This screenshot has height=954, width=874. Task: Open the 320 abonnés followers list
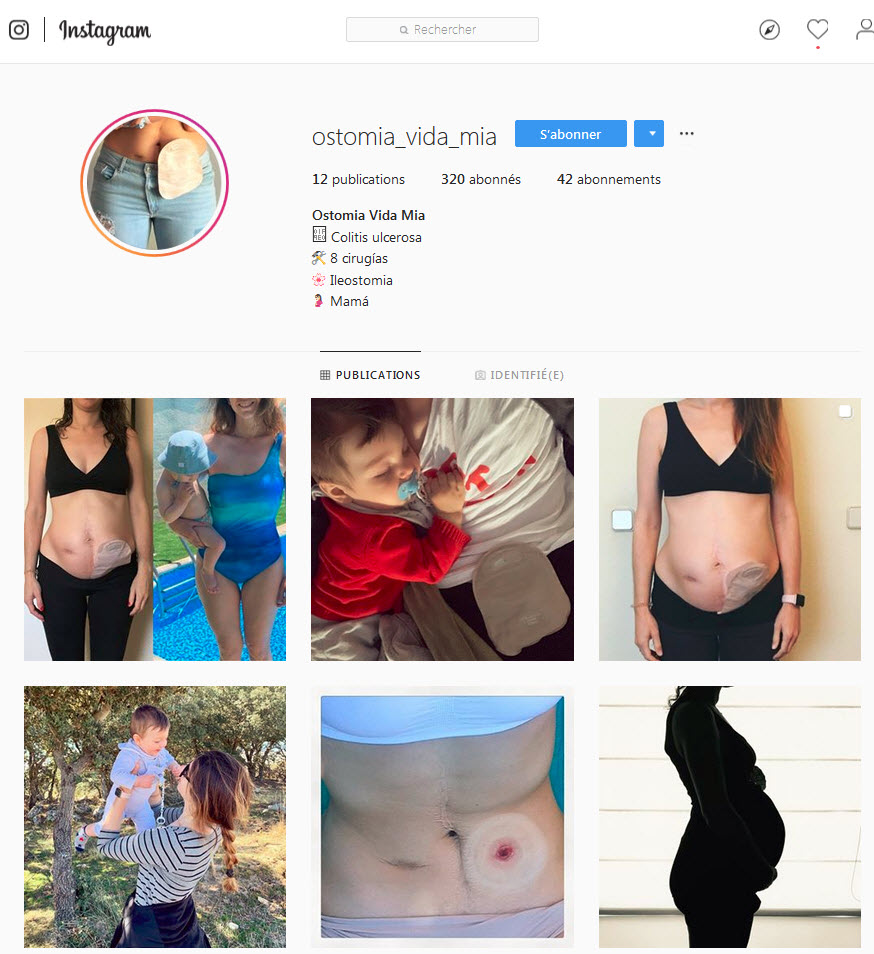(x=481, y=180)
